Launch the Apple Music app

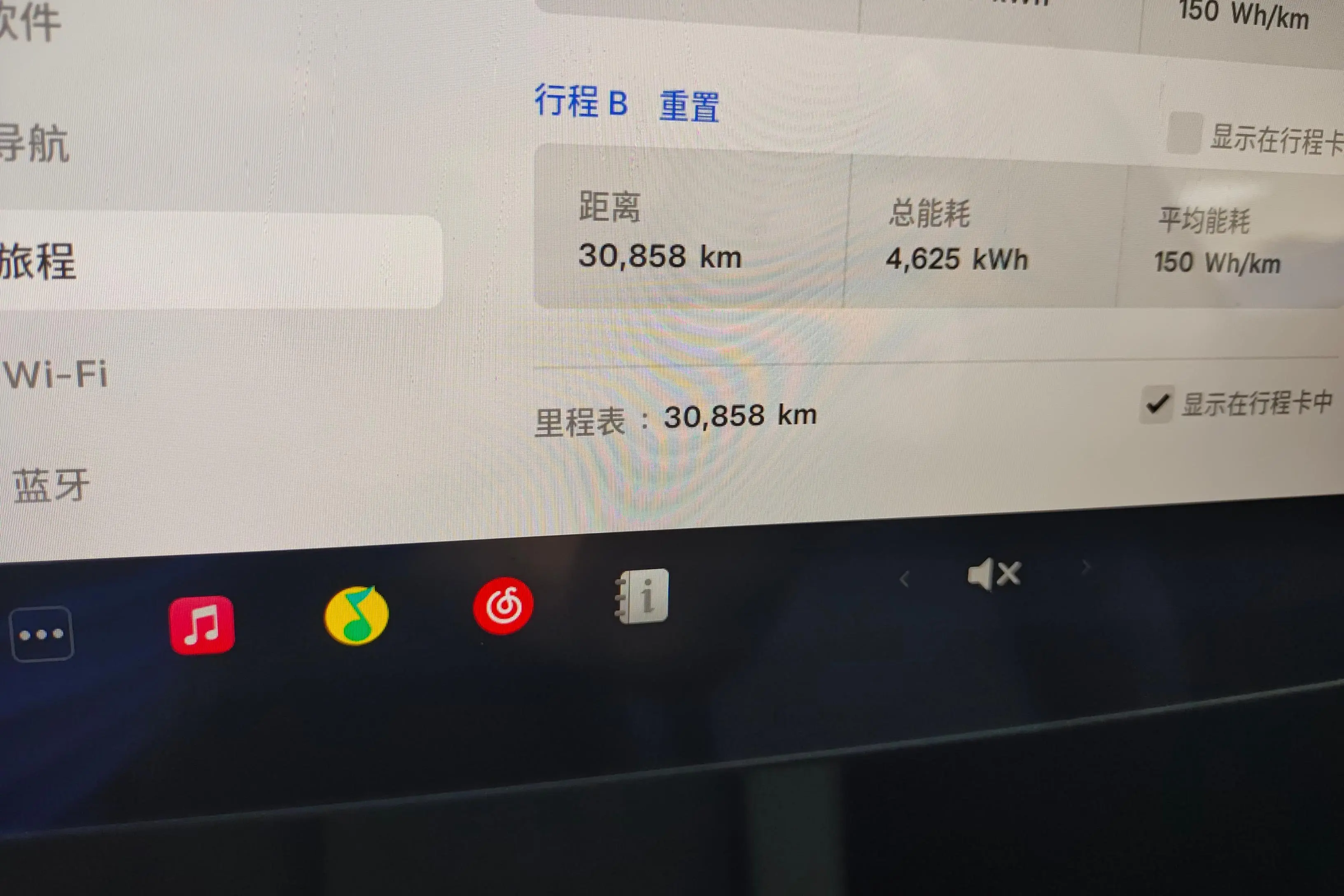coord(202,625)
